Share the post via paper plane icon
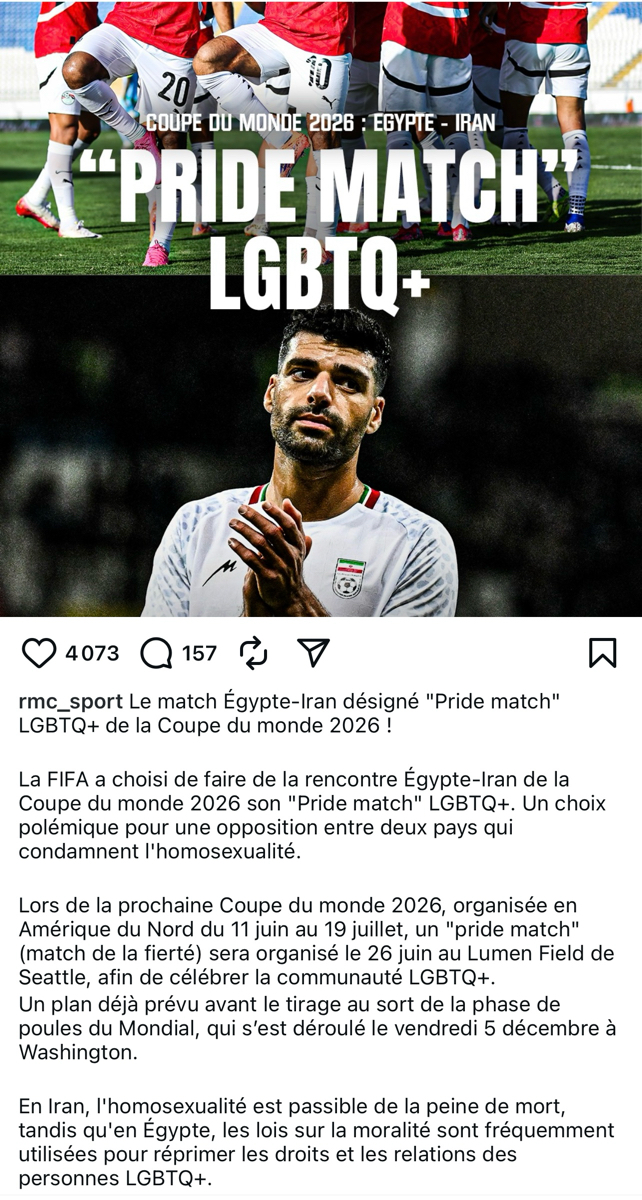The height and width of the screenshot is (1200, 642). pyautogui.click(x=314, y=653)
